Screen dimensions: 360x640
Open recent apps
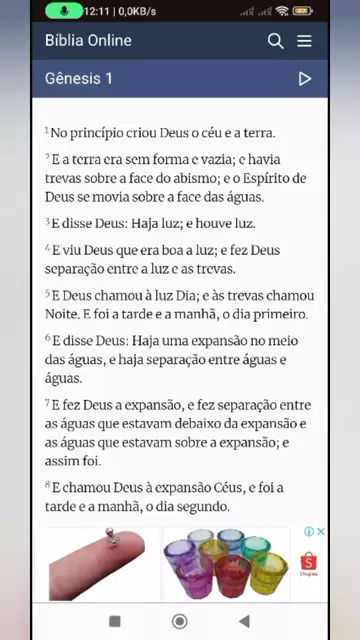115,621
